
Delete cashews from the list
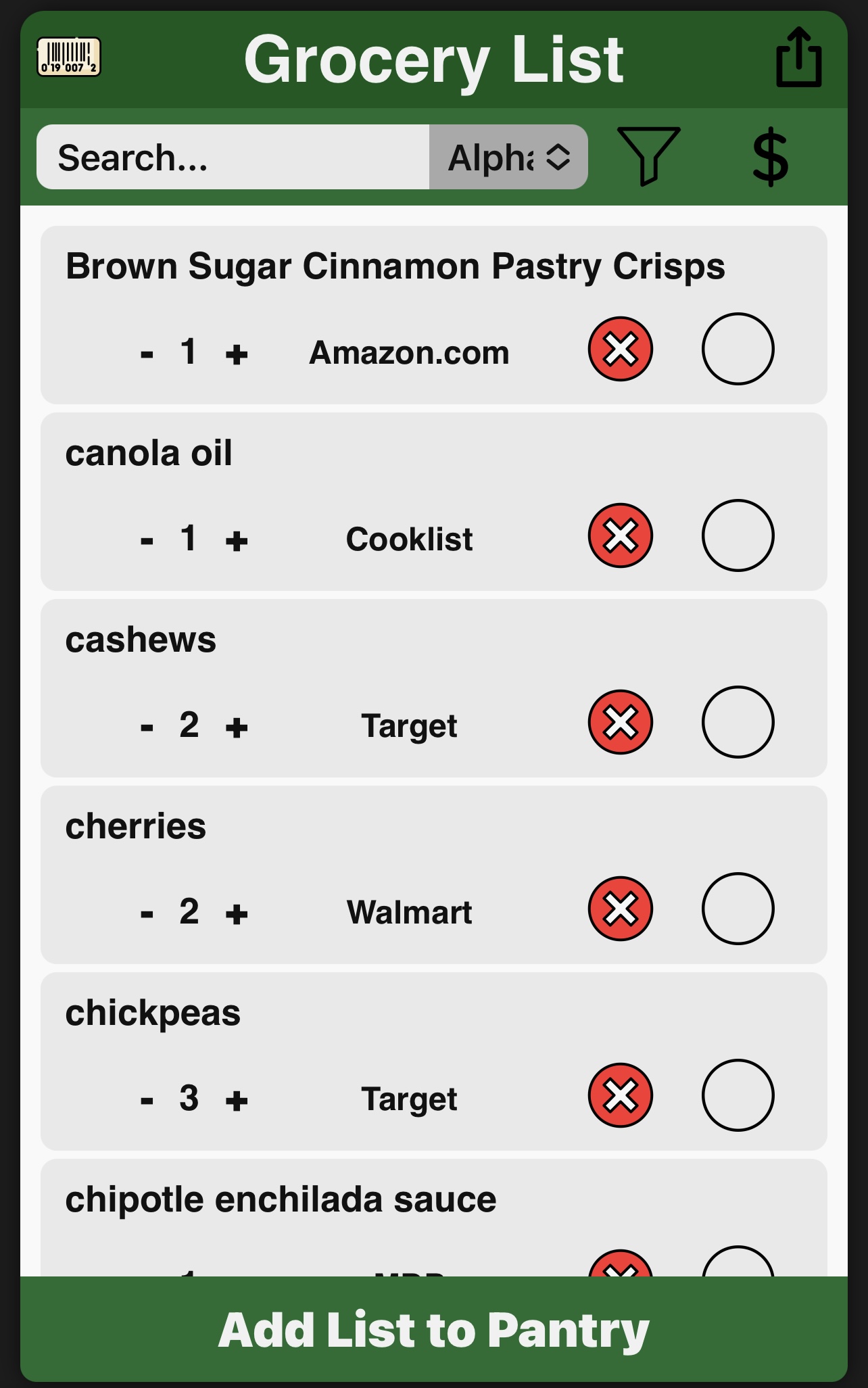pos(620,722)
